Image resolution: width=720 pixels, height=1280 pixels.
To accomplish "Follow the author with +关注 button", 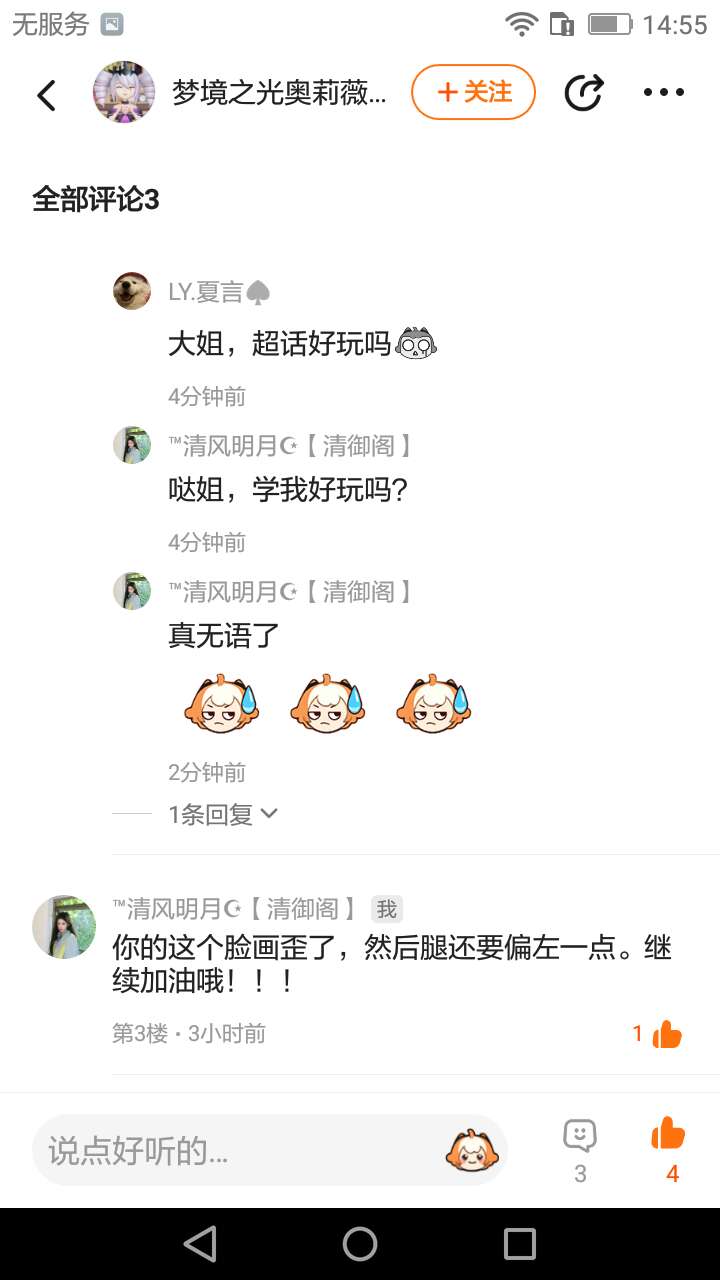I will 473,93.
